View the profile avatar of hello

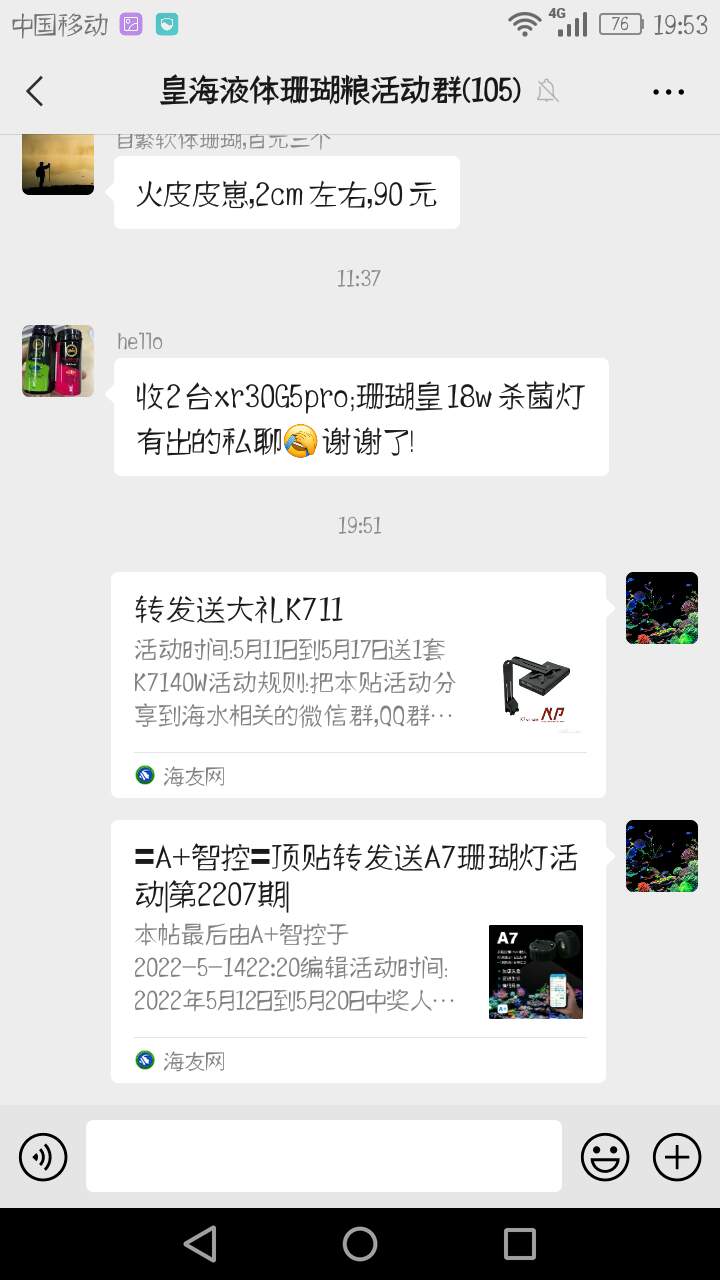58,361
